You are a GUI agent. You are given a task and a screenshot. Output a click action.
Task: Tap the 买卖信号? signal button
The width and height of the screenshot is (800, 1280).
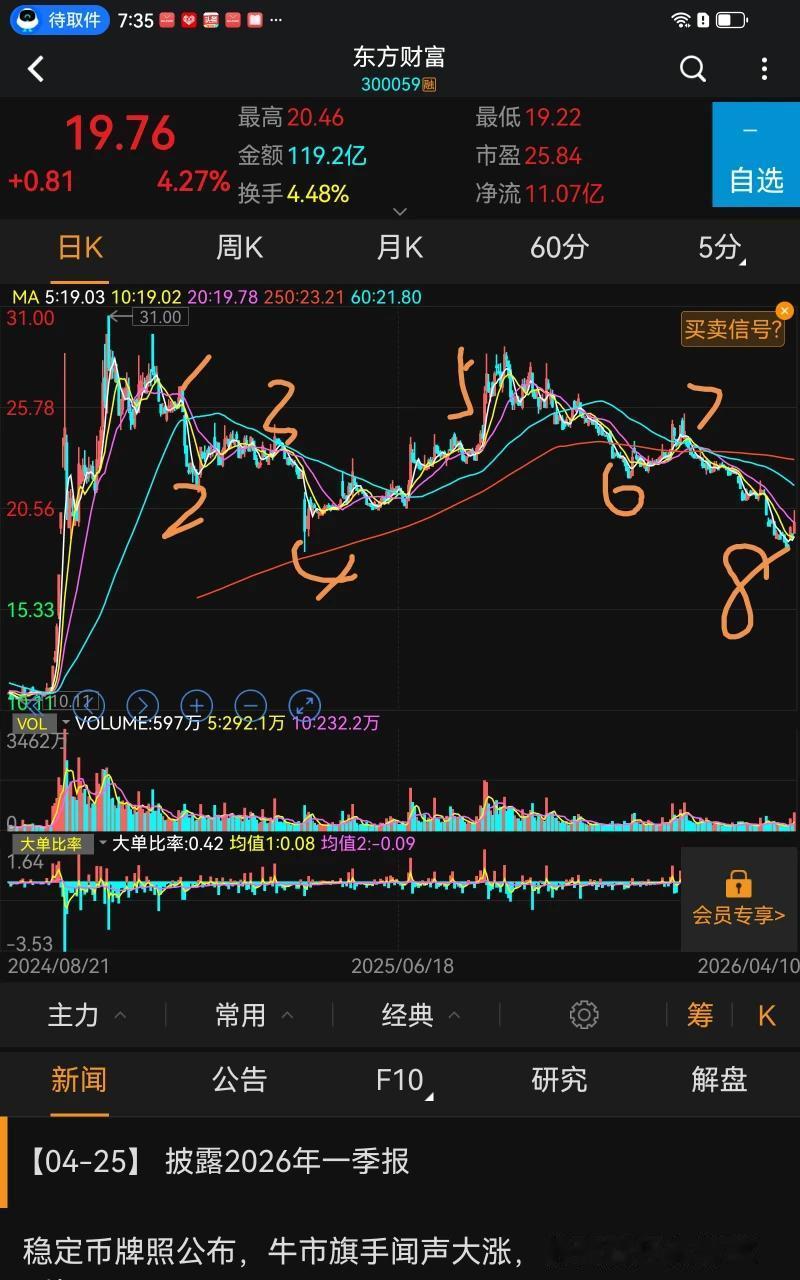pyautogui.click(x=733, y=330)
